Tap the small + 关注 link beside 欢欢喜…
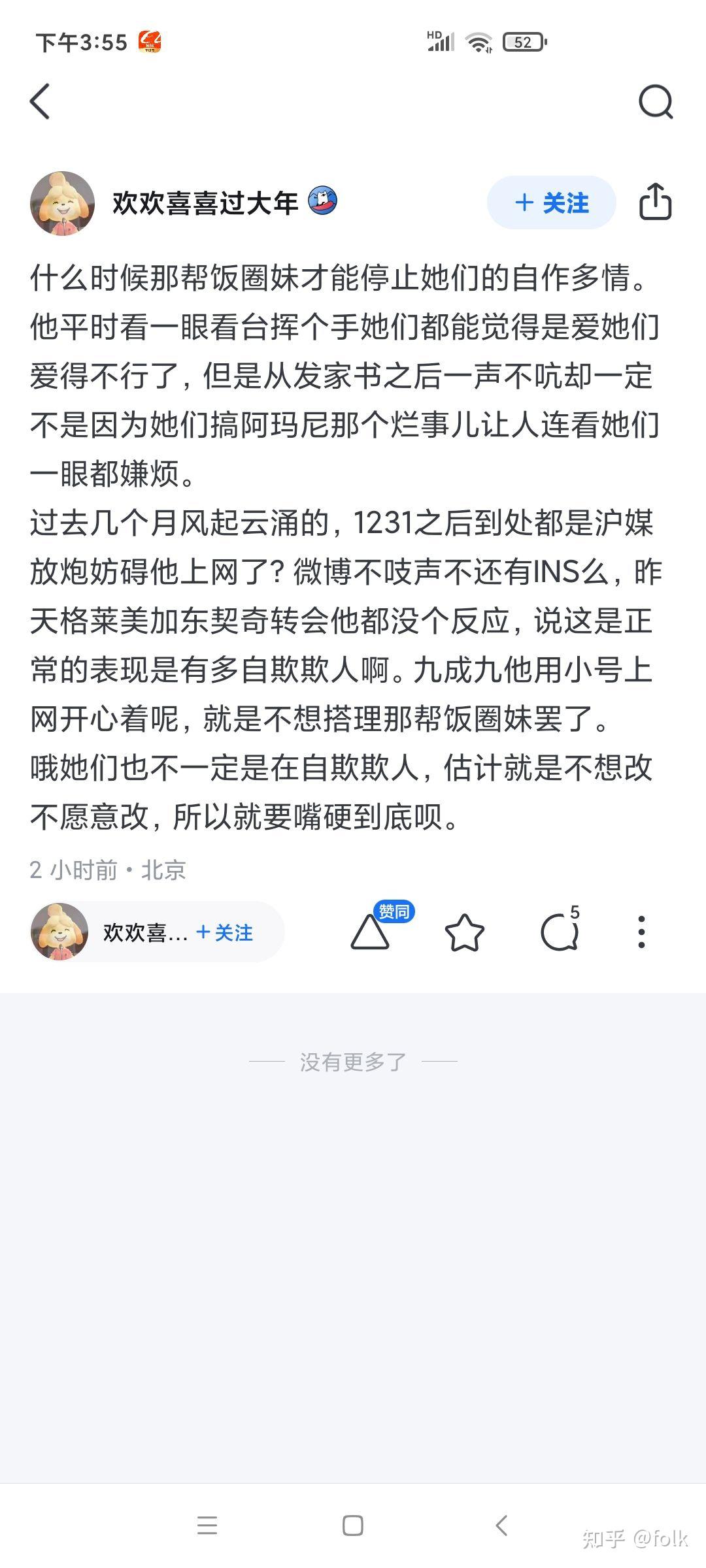The height and width of the screenshot is (1568, 706). [224, 932]
